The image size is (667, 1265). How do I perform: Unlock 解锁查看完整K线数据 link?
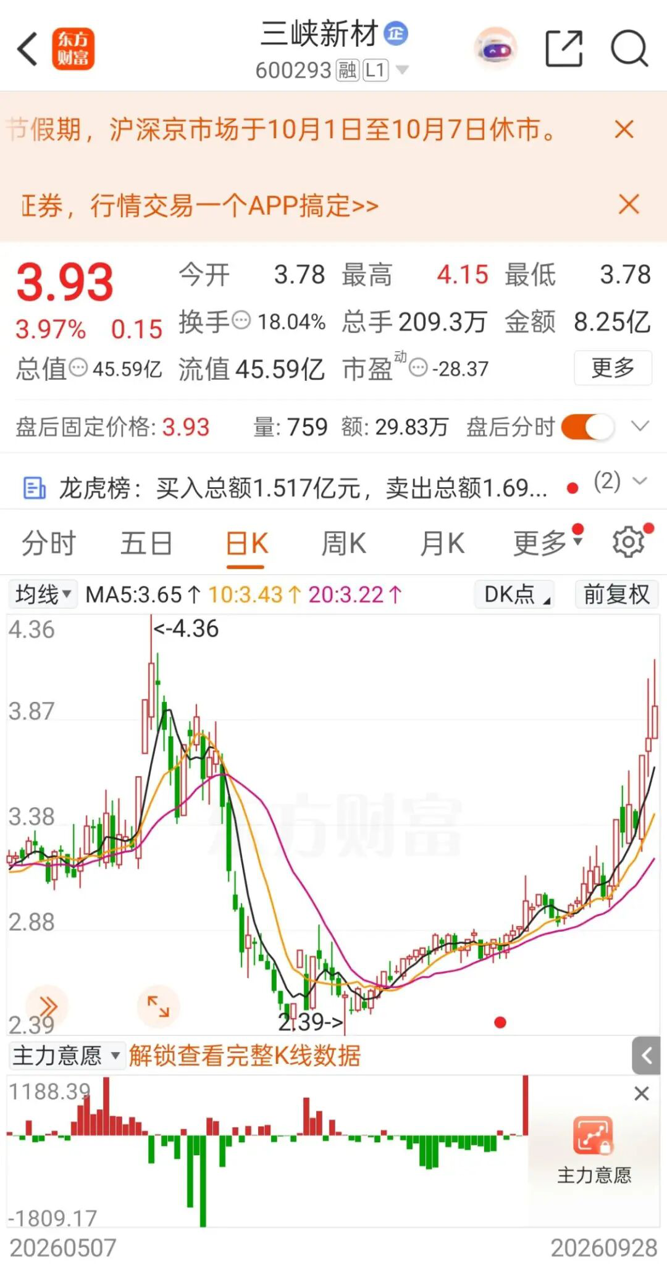pyautogui.click(x=245, y=1056)
